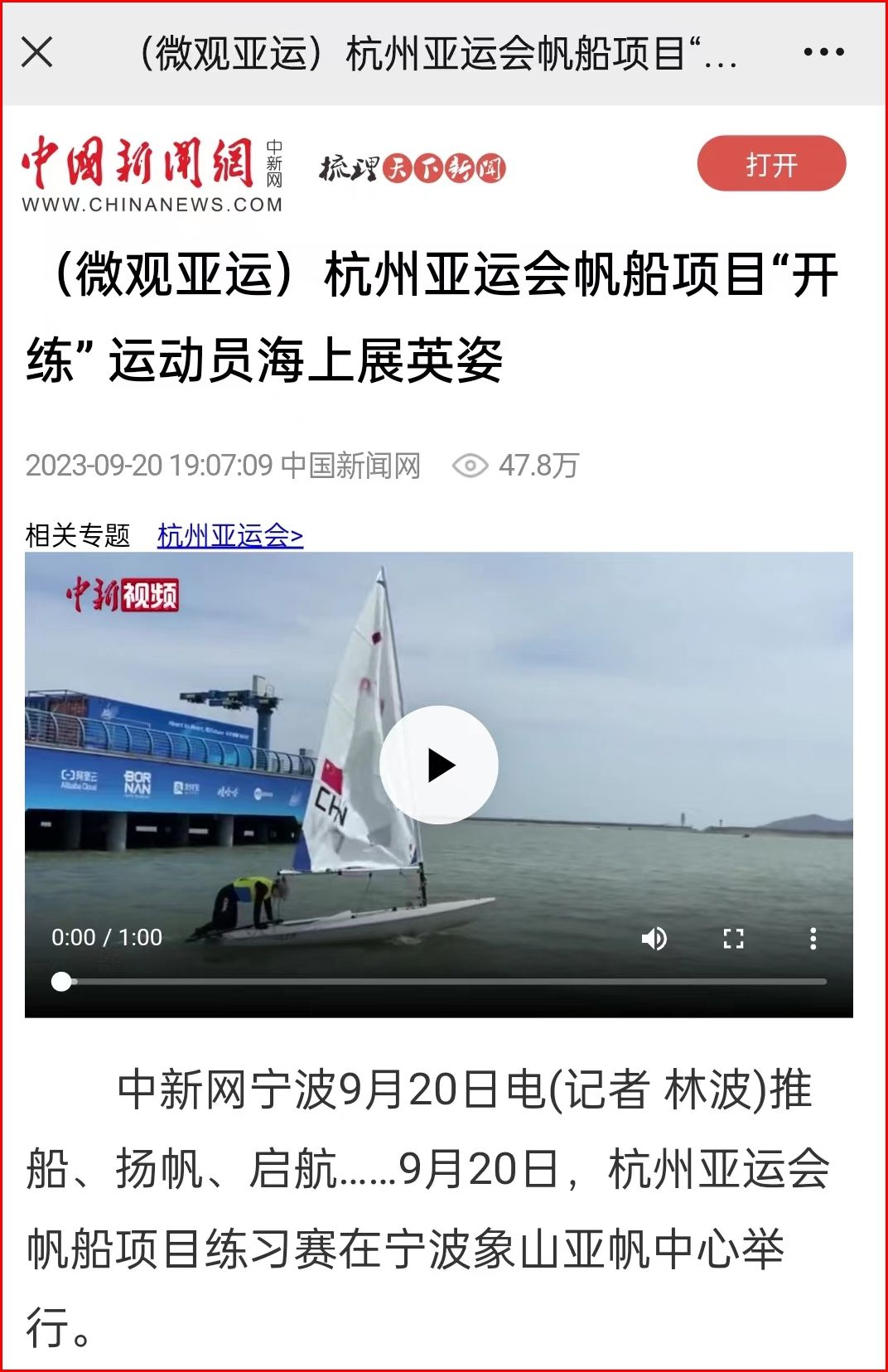
Task: Open the three-dot menu in the title bar
Action: click(x=823, y=52)
